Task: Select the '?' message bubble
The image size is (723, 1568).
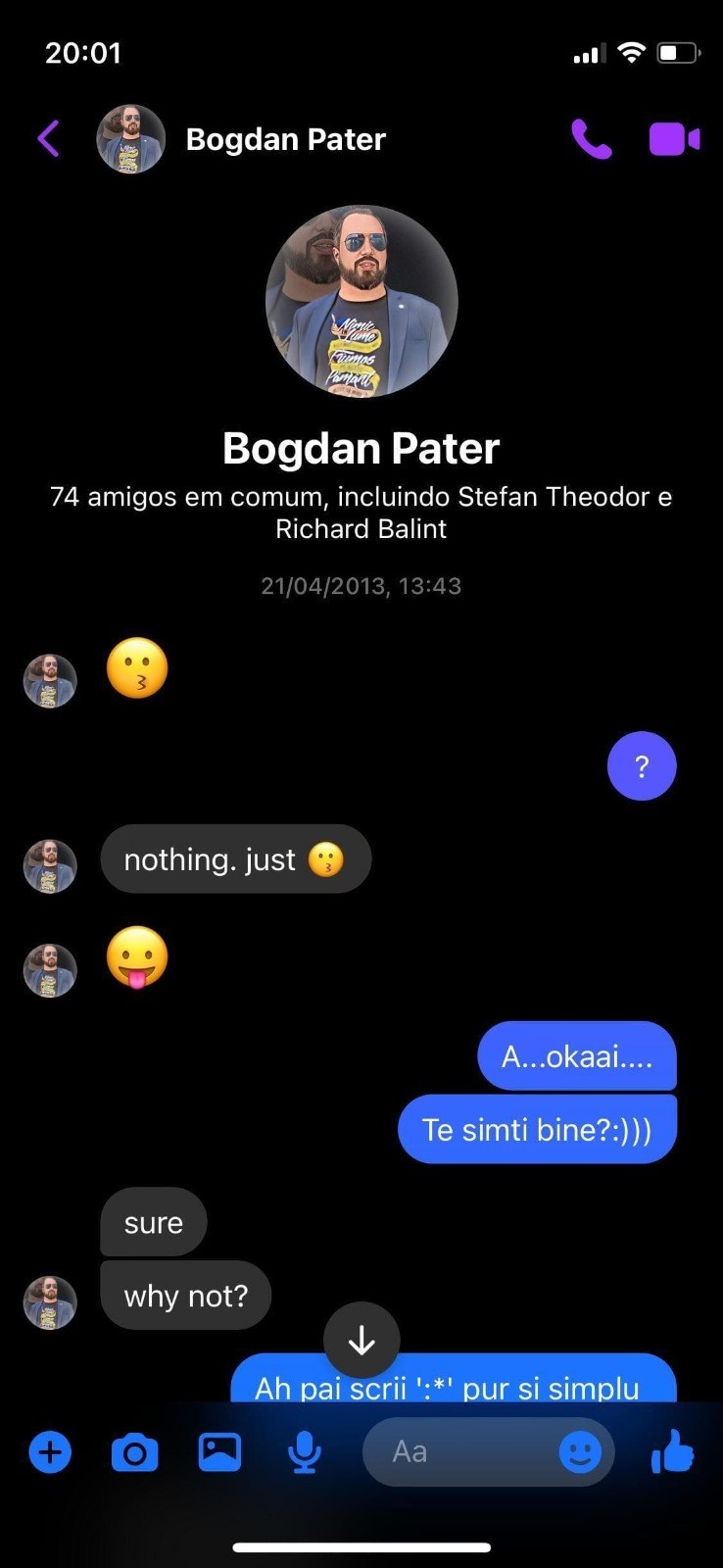Action: coord(642,766)
